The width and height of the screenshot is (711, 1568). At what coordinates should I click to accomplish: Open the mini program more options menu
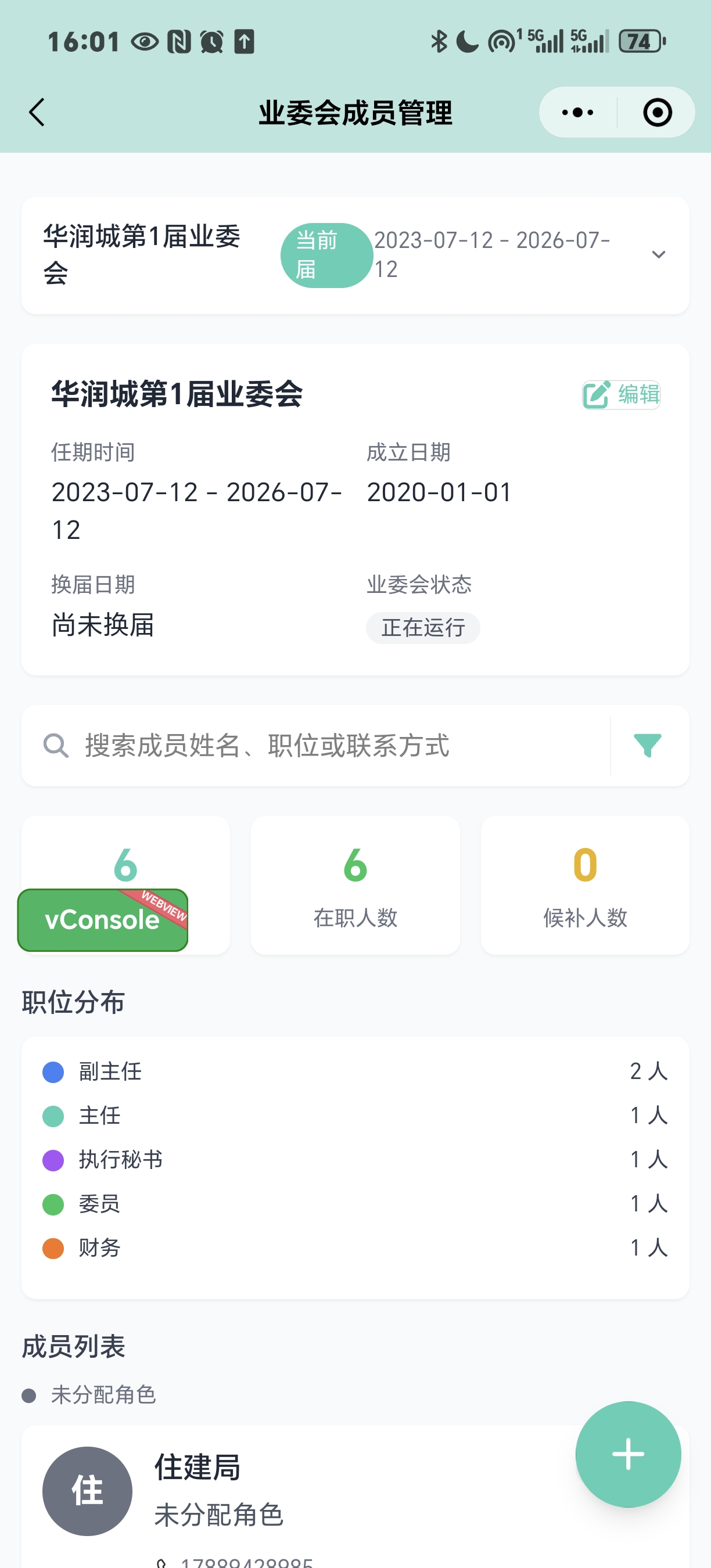577,113
